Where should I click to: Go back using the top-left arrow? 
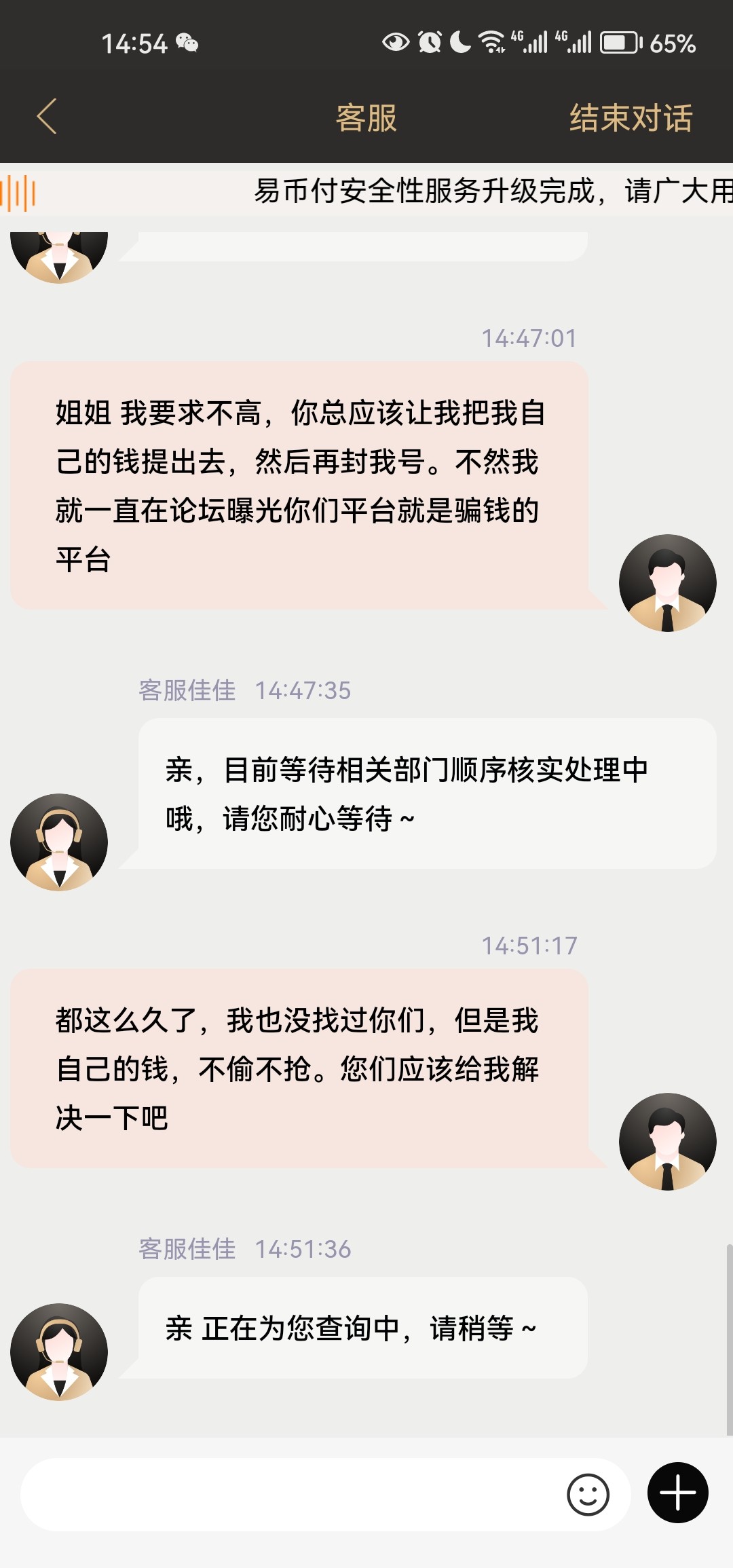(x=46, y=117)
